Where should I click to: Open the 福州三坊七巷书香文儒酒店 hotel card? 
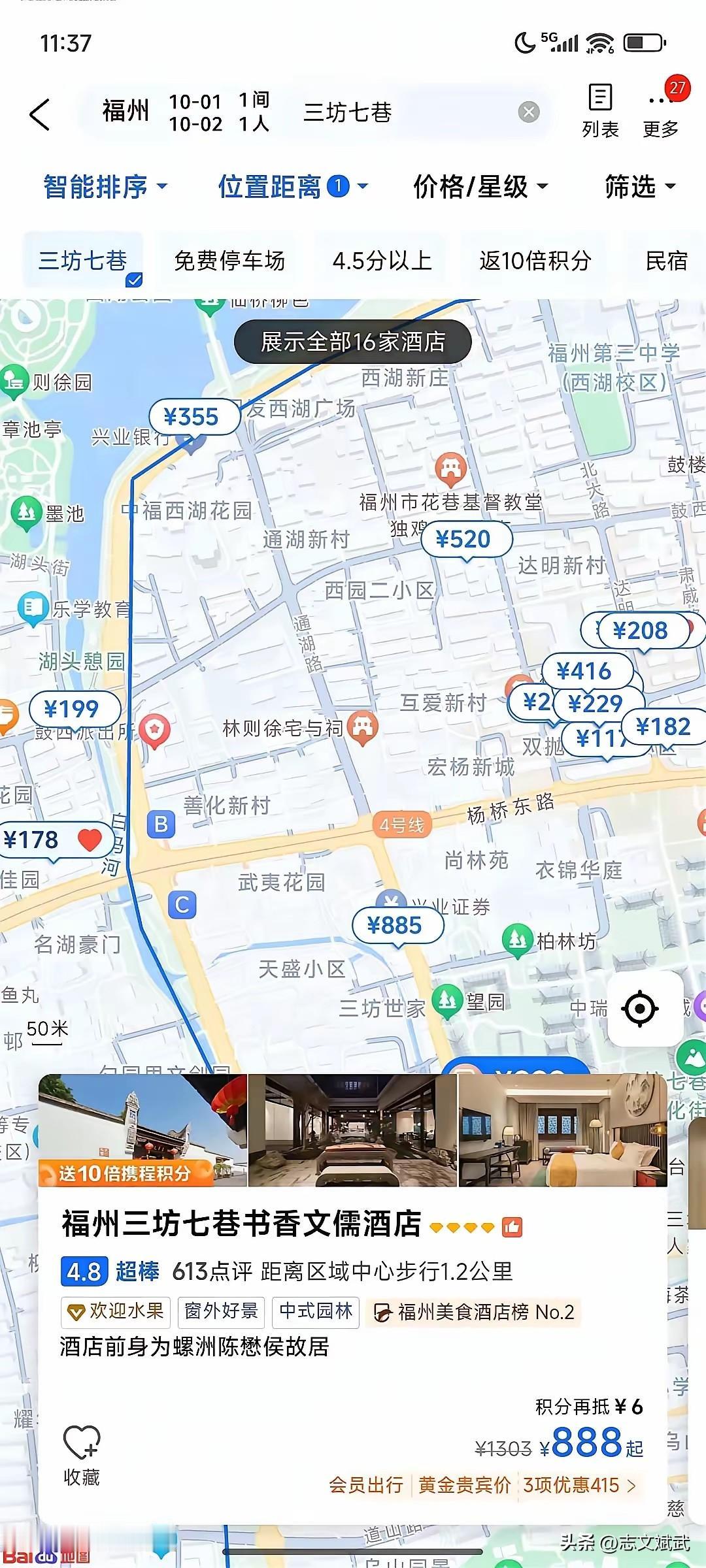tap(242, 1223)
